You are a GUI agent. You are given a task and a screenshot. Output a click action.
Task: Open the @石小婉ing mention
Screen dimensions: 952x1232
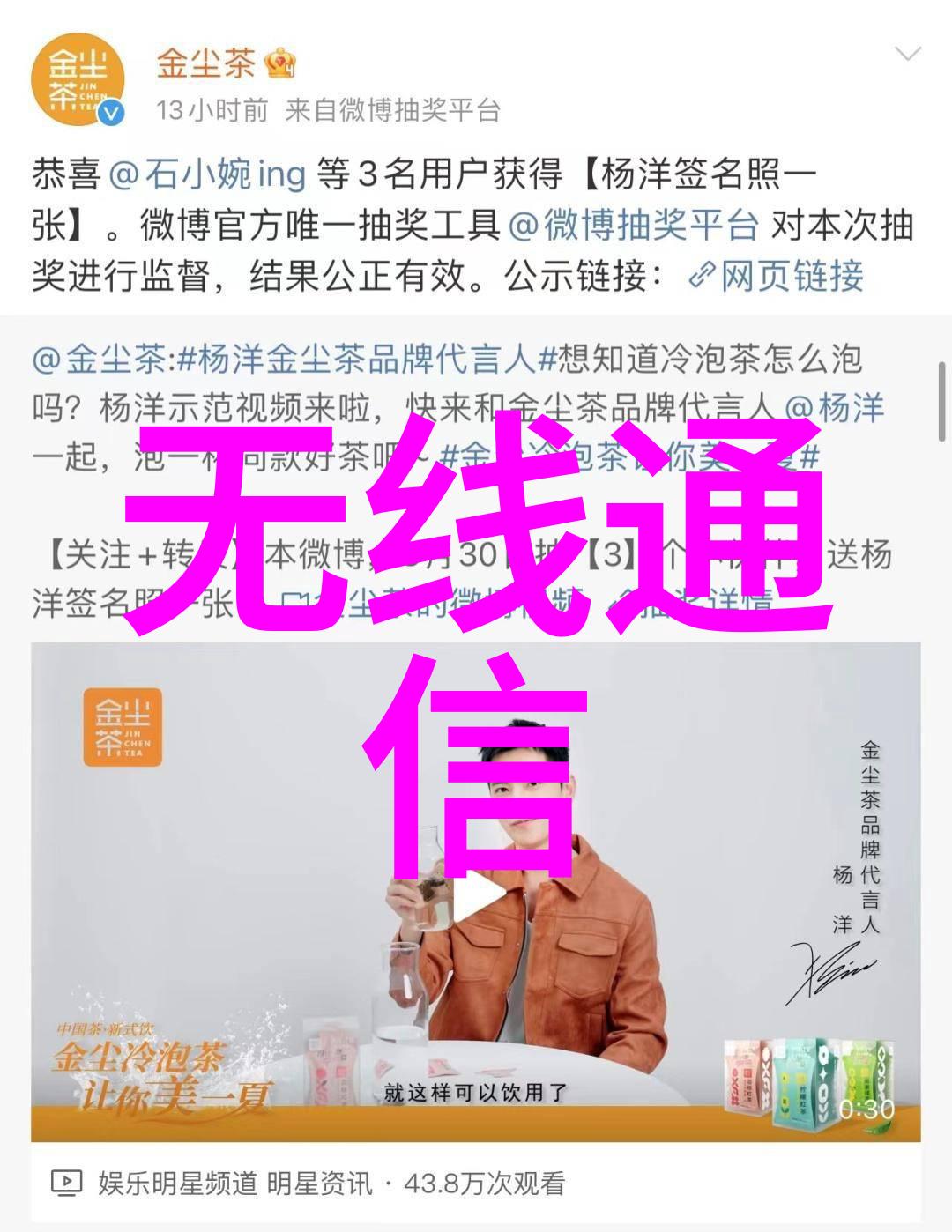(208, 174)
